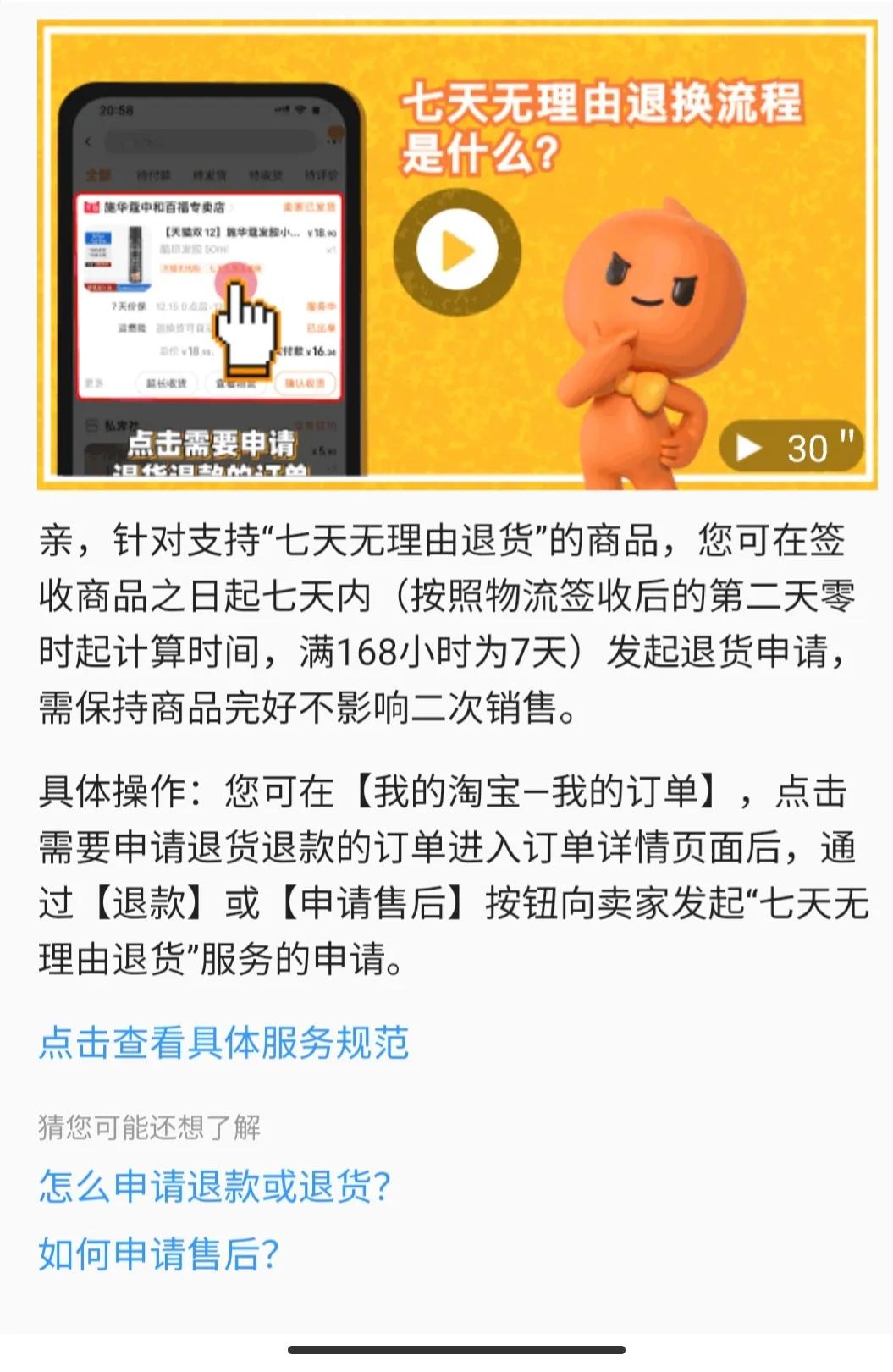893x1372 pixels.
Task: Open store page via chevron after 施华蔻 store name
Action: click(232, 206)
